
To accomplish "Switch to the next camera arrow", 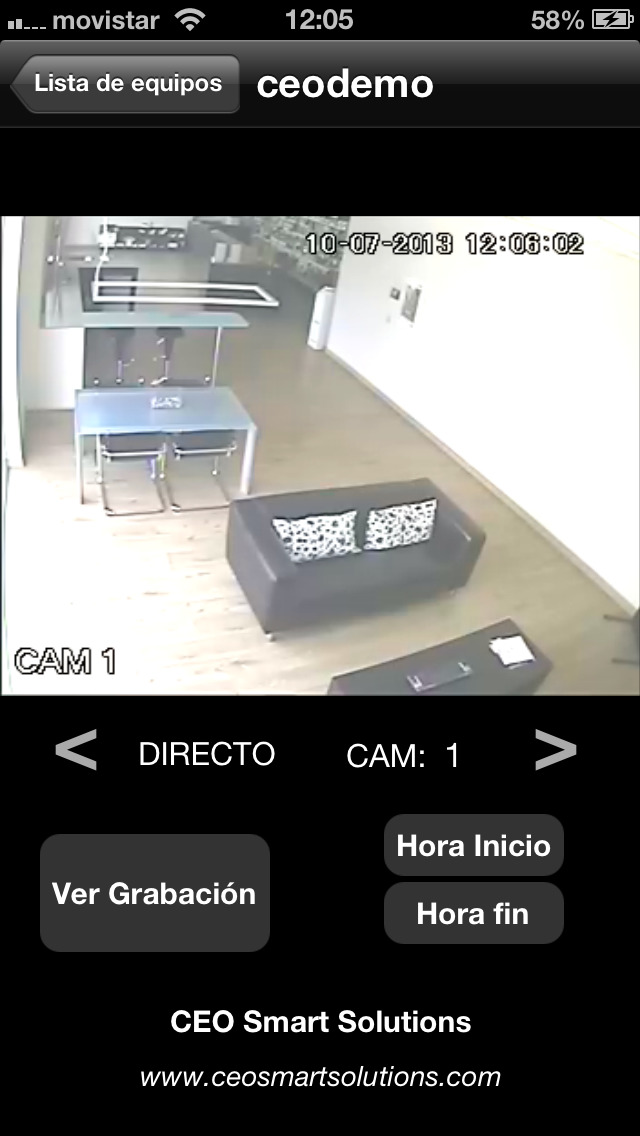I will coord(556,750).
